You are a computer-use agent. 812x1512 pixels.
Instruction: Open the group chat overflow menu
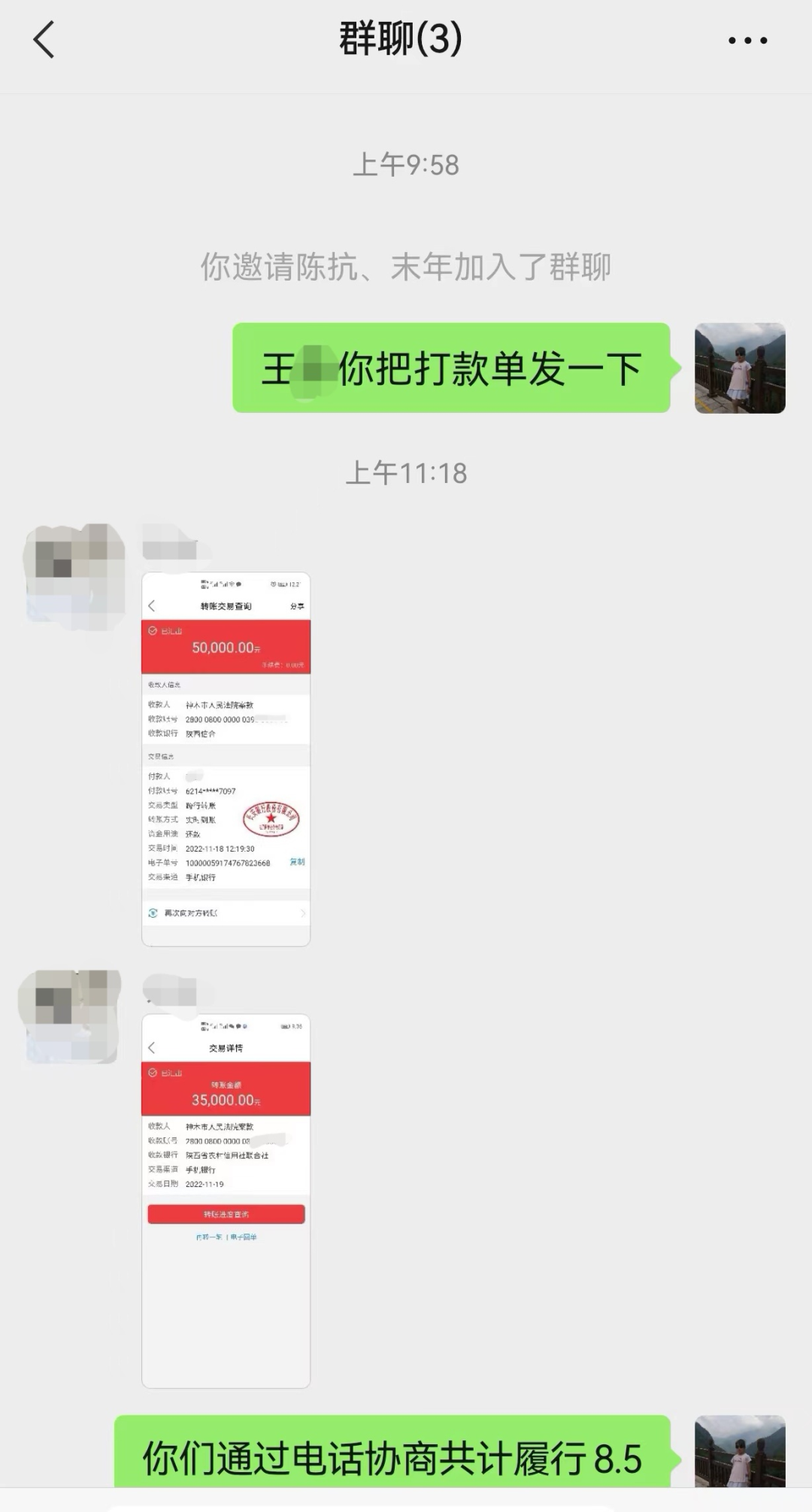(x=747, y=41)
